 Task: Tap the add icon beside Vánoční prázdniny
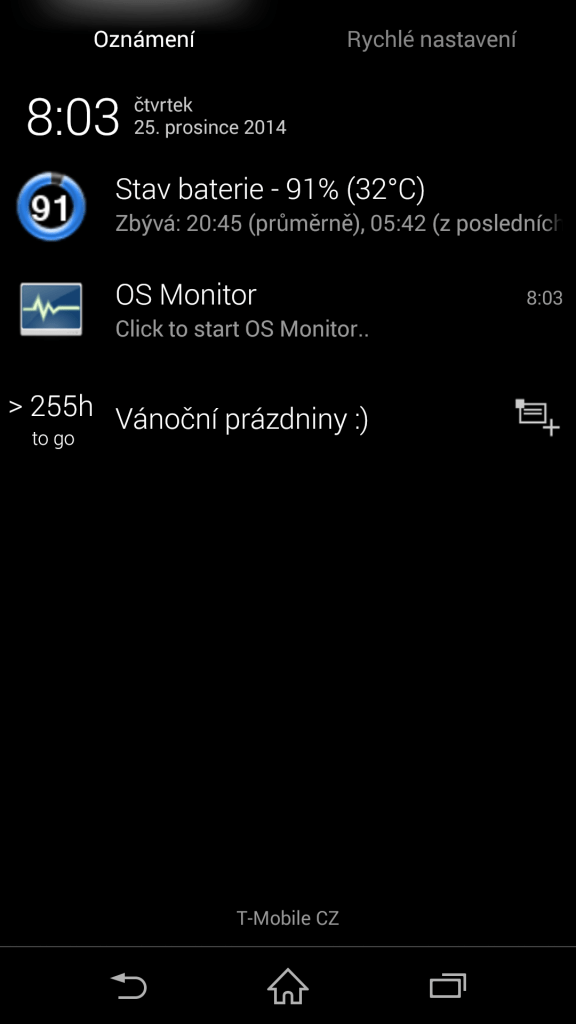[538, 417]
